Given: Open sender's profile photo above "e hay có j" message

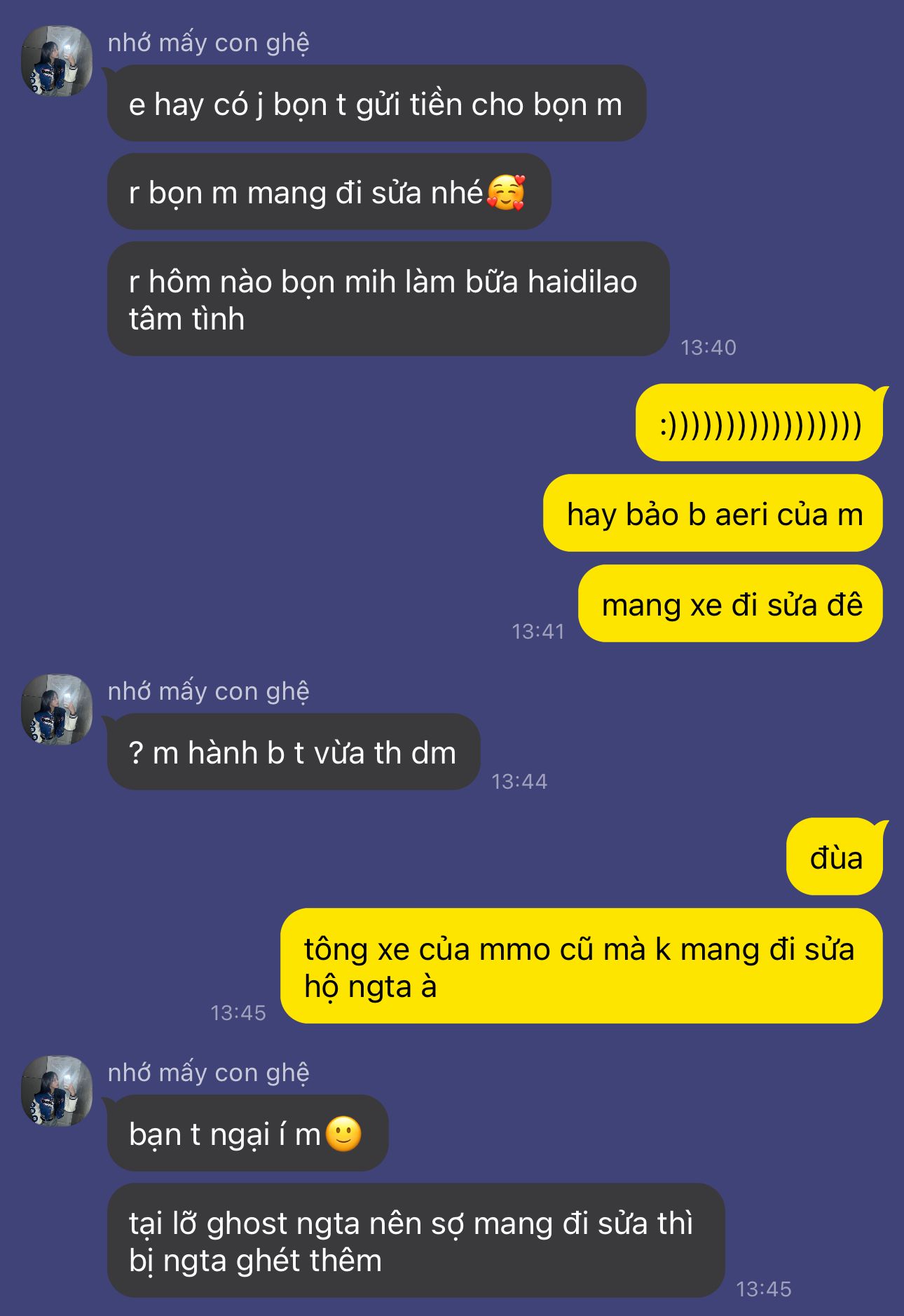Looking at the screenshot, I should [x=57, y=61].
